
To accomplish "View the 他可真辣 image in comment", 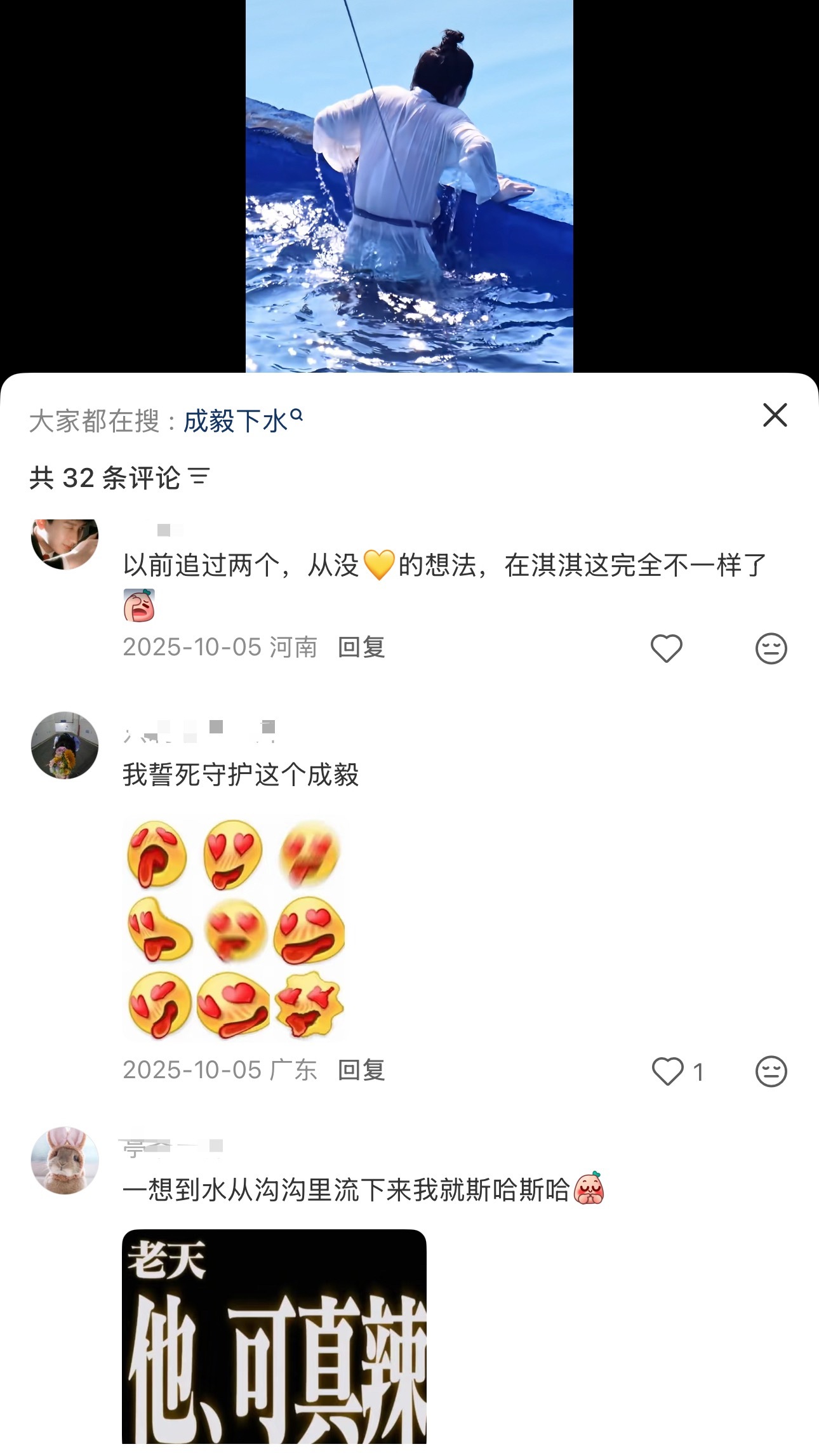I will [x=274, y=1342].
